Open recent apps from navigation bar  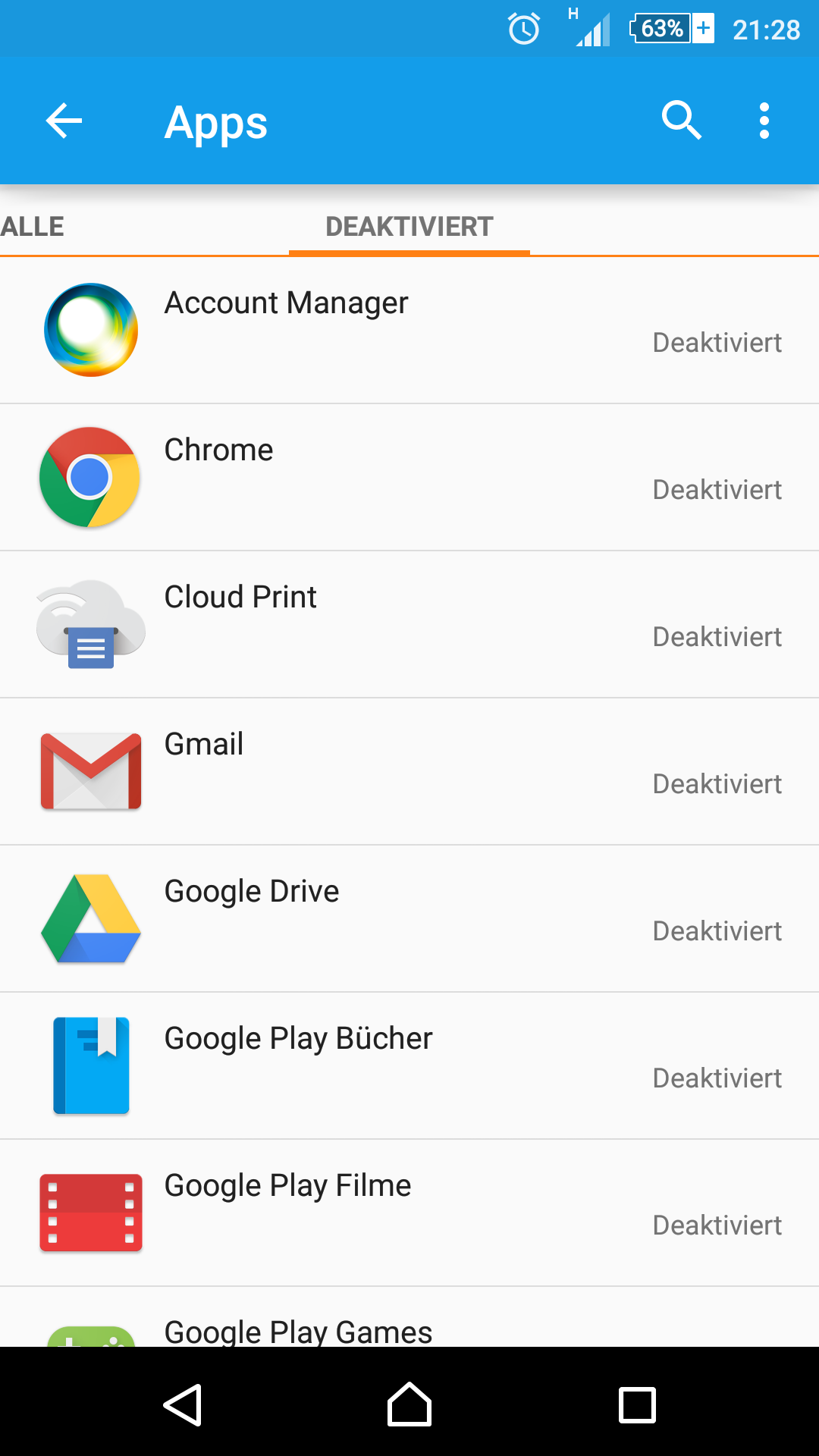coord(637,1404)
